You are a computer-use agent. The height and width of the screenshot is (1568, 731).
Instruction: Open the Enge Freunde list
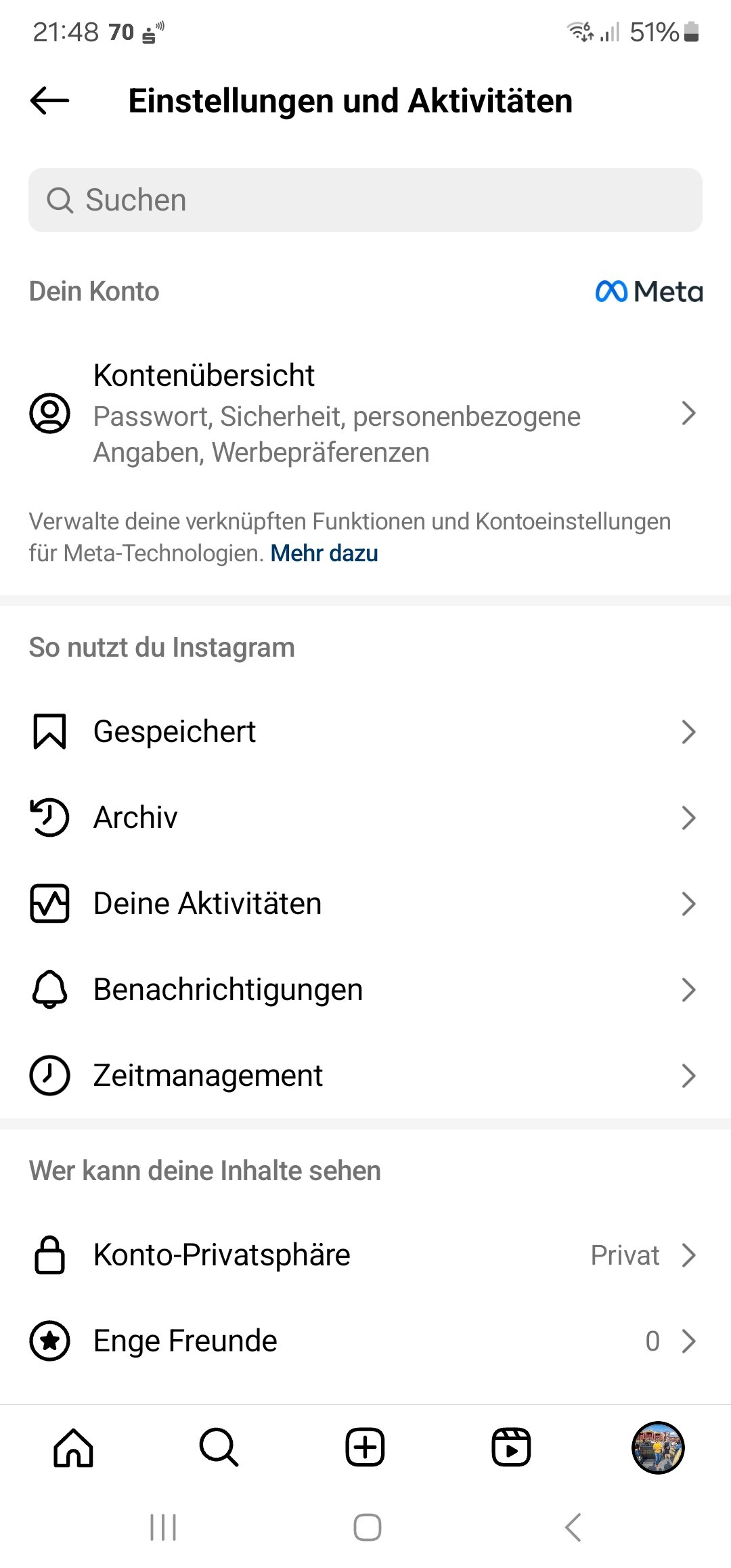[x=365, y=1341]
